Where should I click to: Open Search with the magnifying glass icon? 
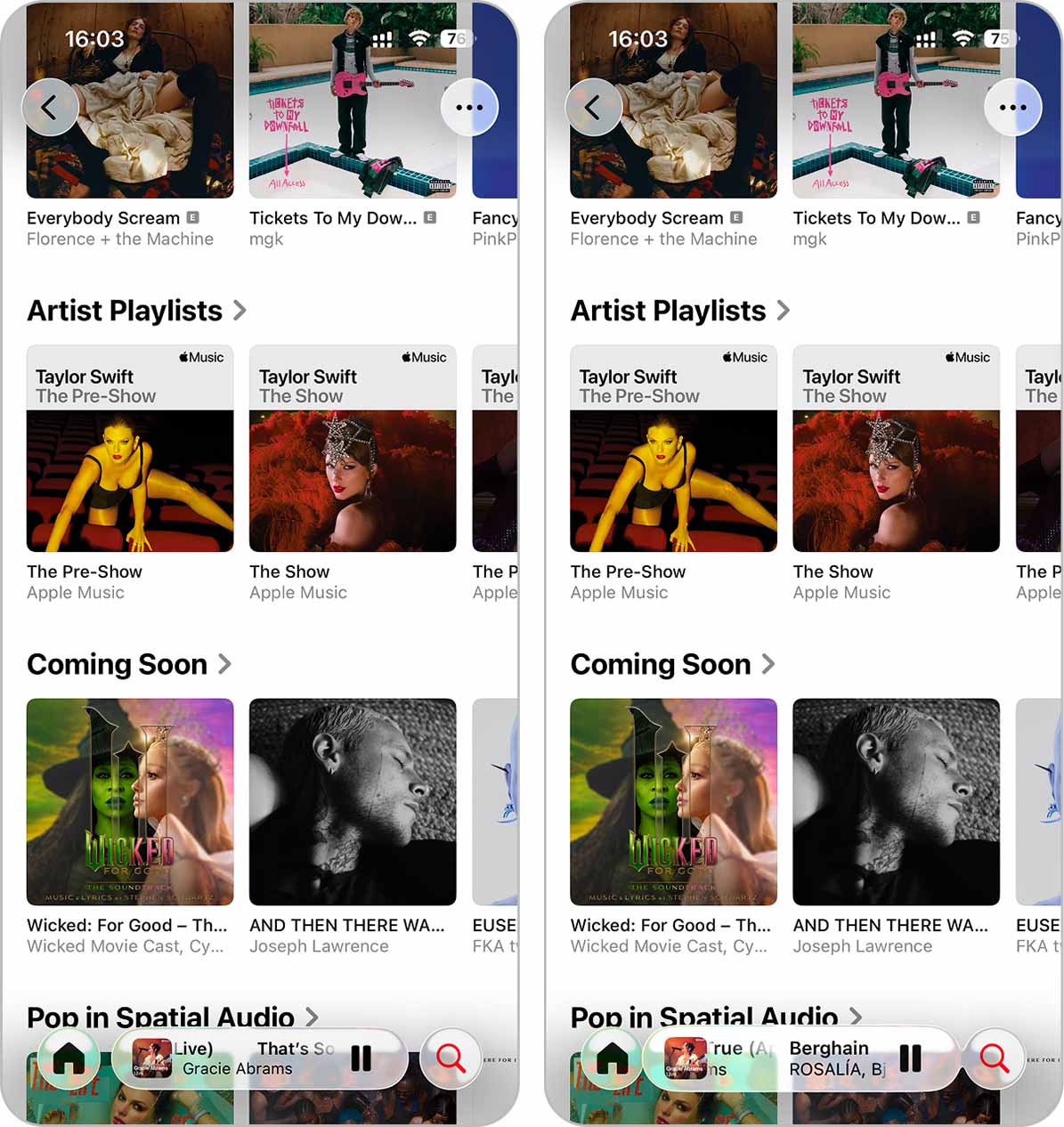451,1058
